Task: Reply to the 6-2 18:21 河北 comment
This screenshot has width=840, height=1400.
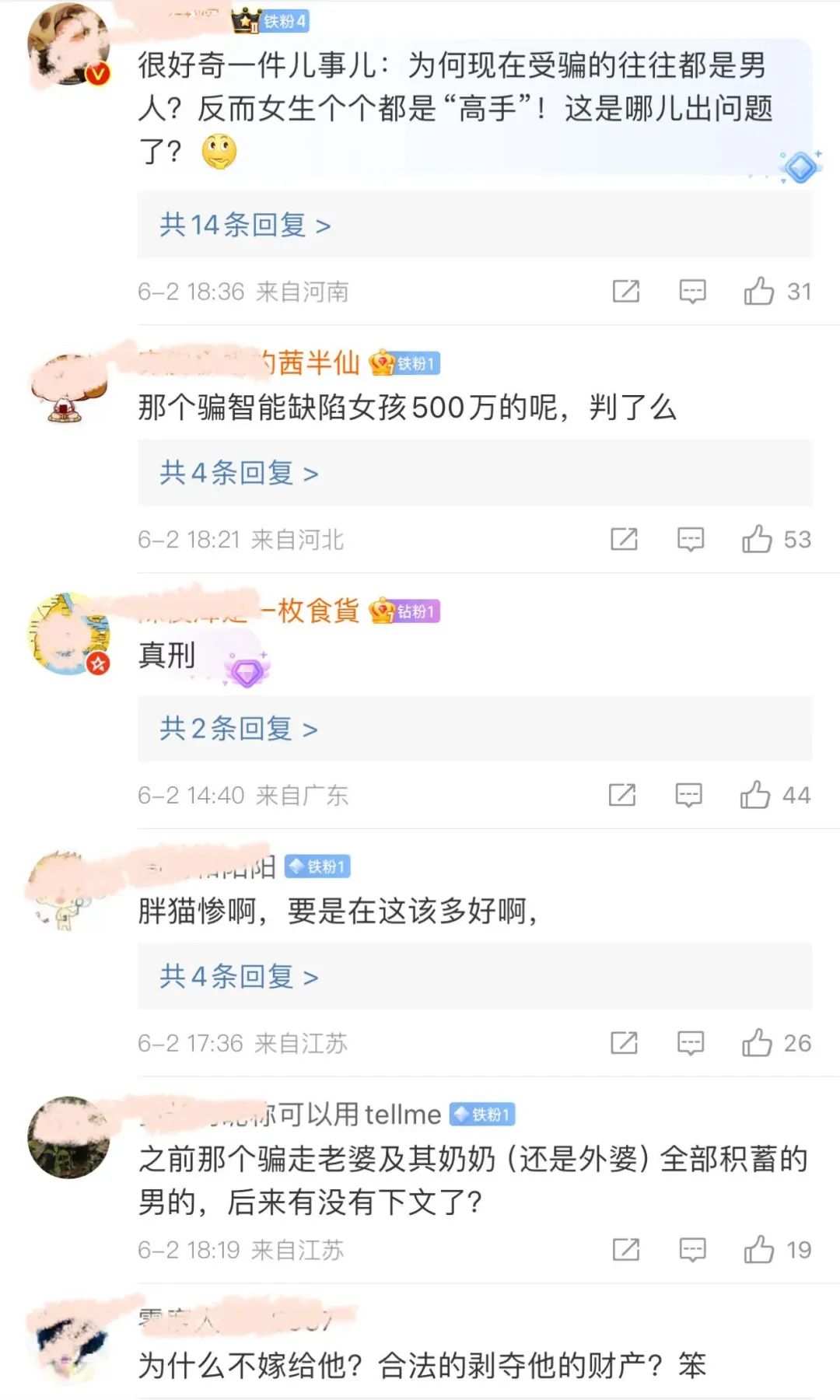Action: click(x=691, y=539)
